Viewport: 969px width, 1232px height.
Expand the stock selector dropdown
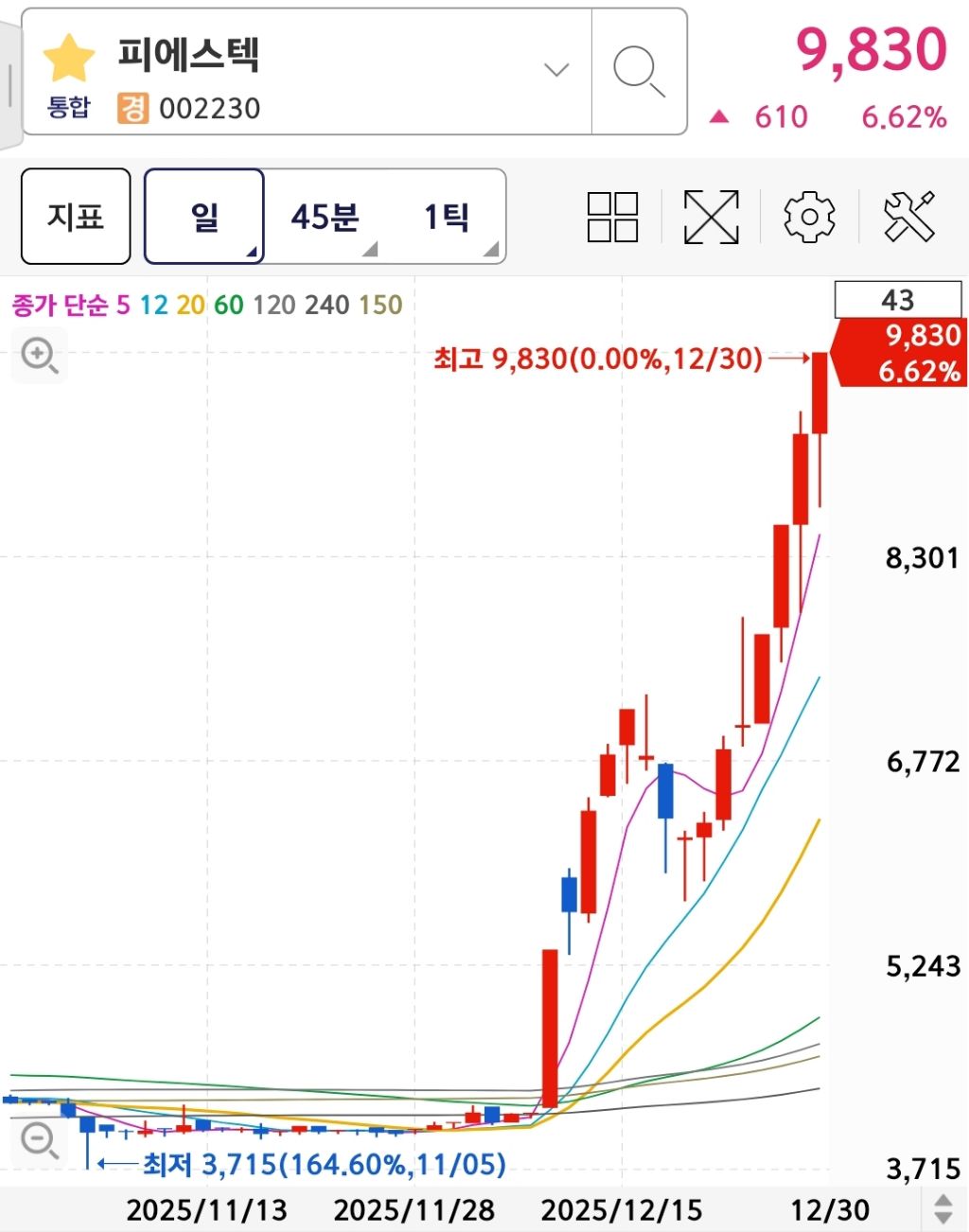[x=556, y=70]
